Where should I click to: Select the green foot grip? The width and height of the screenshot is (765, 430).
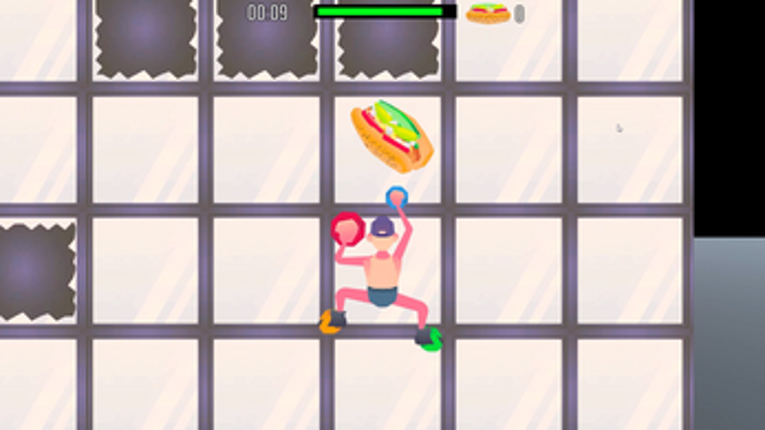click(430, 339)
